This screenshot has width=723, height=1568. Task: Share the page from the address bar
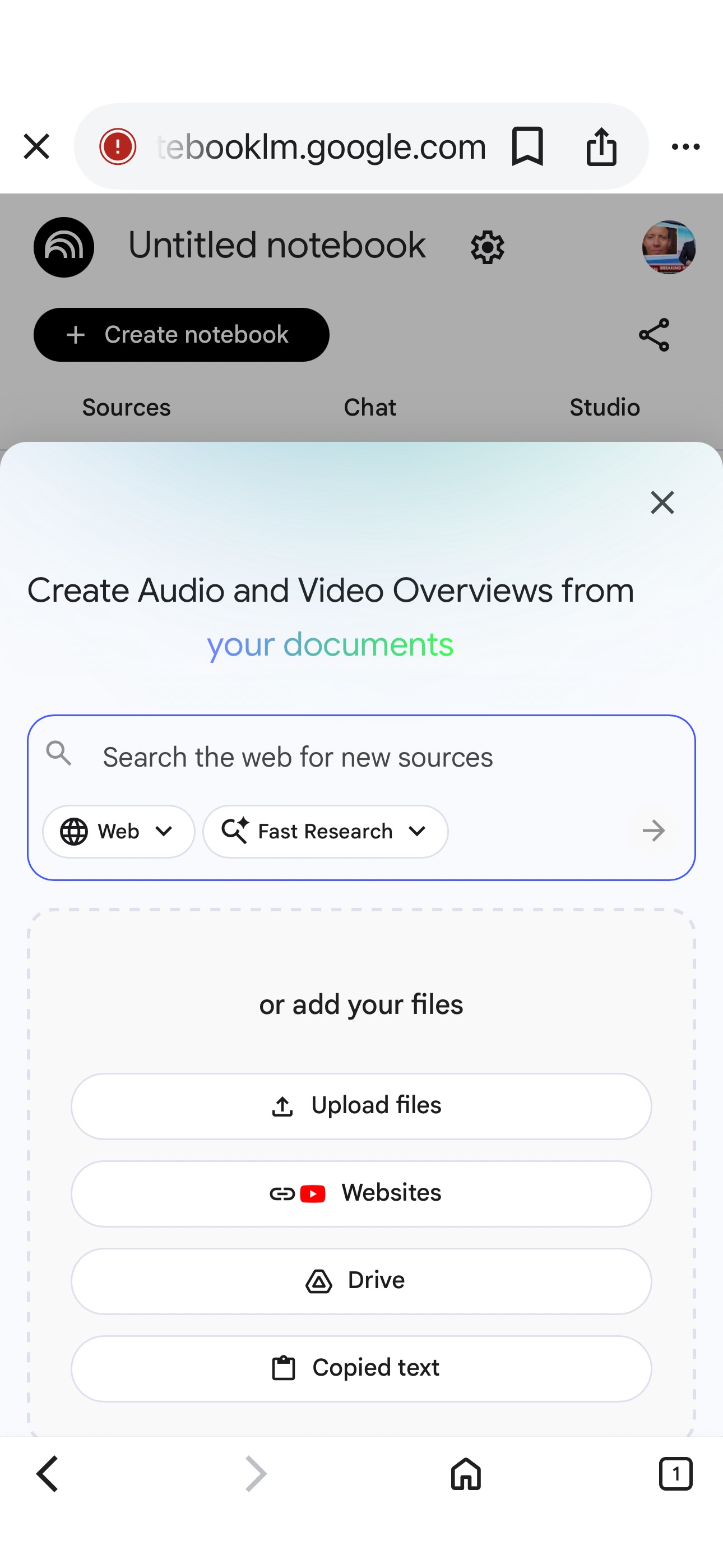601,147
